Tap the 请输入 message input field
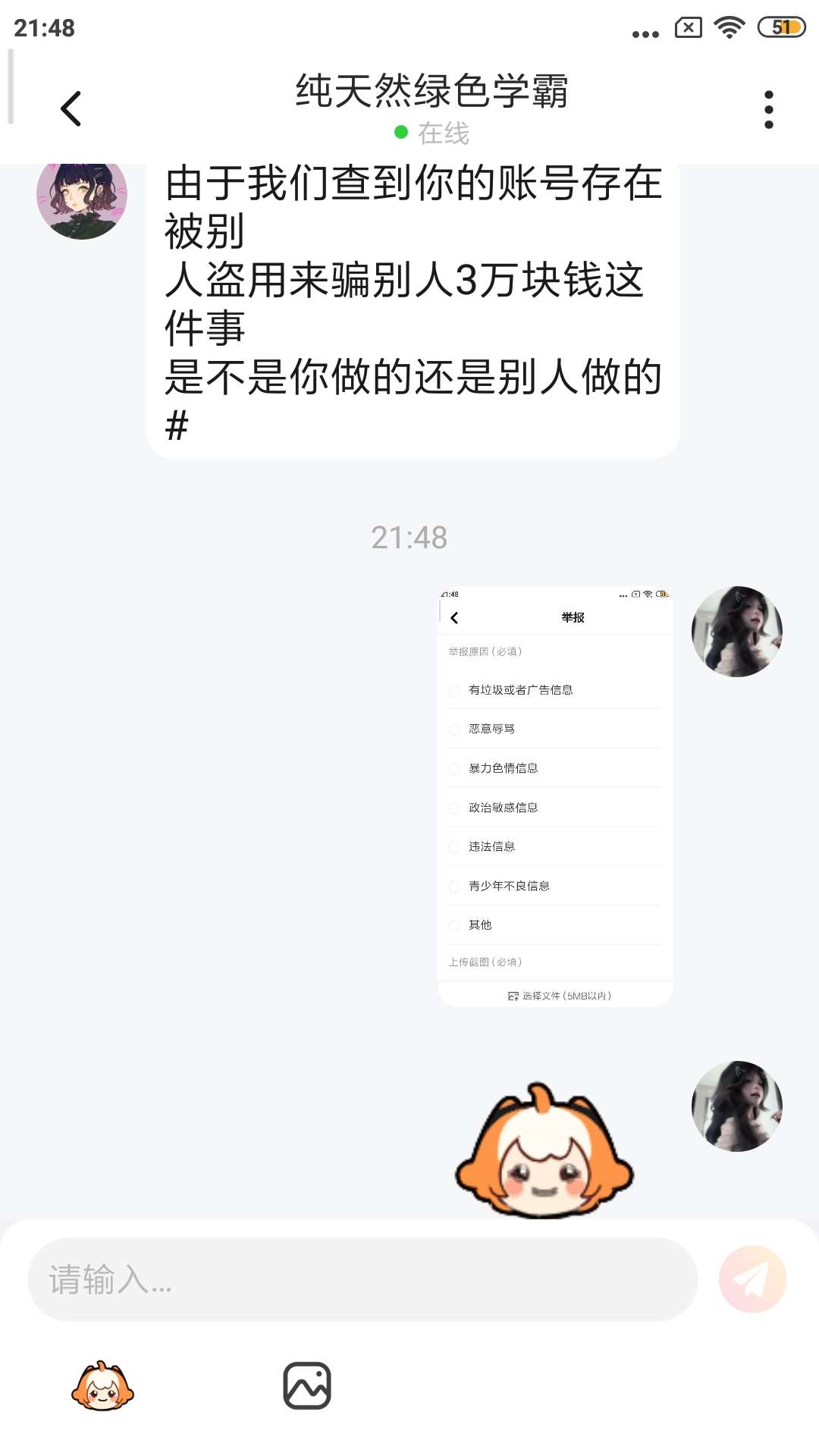The image size is (819, 1456). (x=362, y=1279)
